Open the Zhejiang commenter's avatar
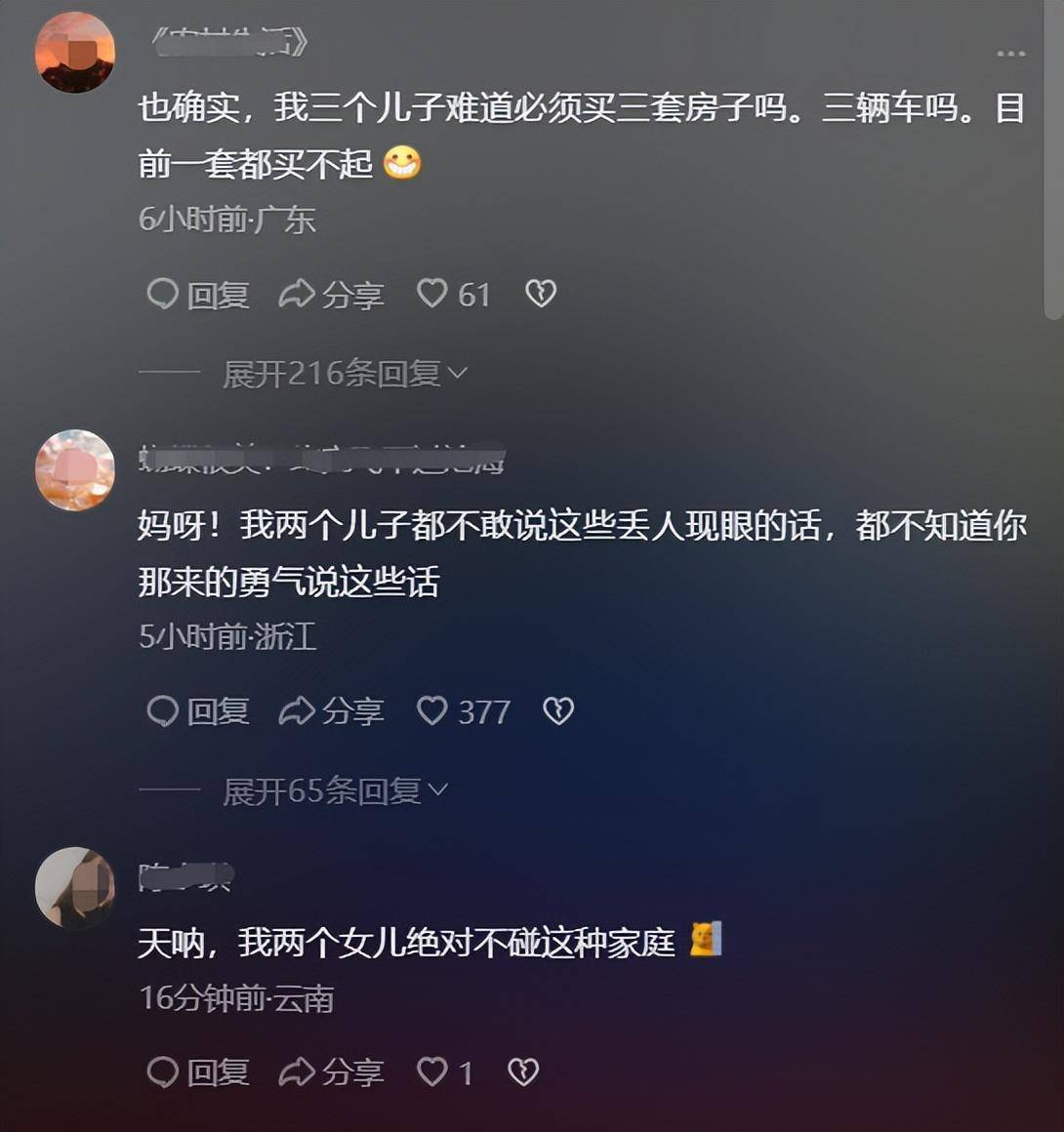Viewport: 1064px width, 1132px height. (x=75, y=470)
